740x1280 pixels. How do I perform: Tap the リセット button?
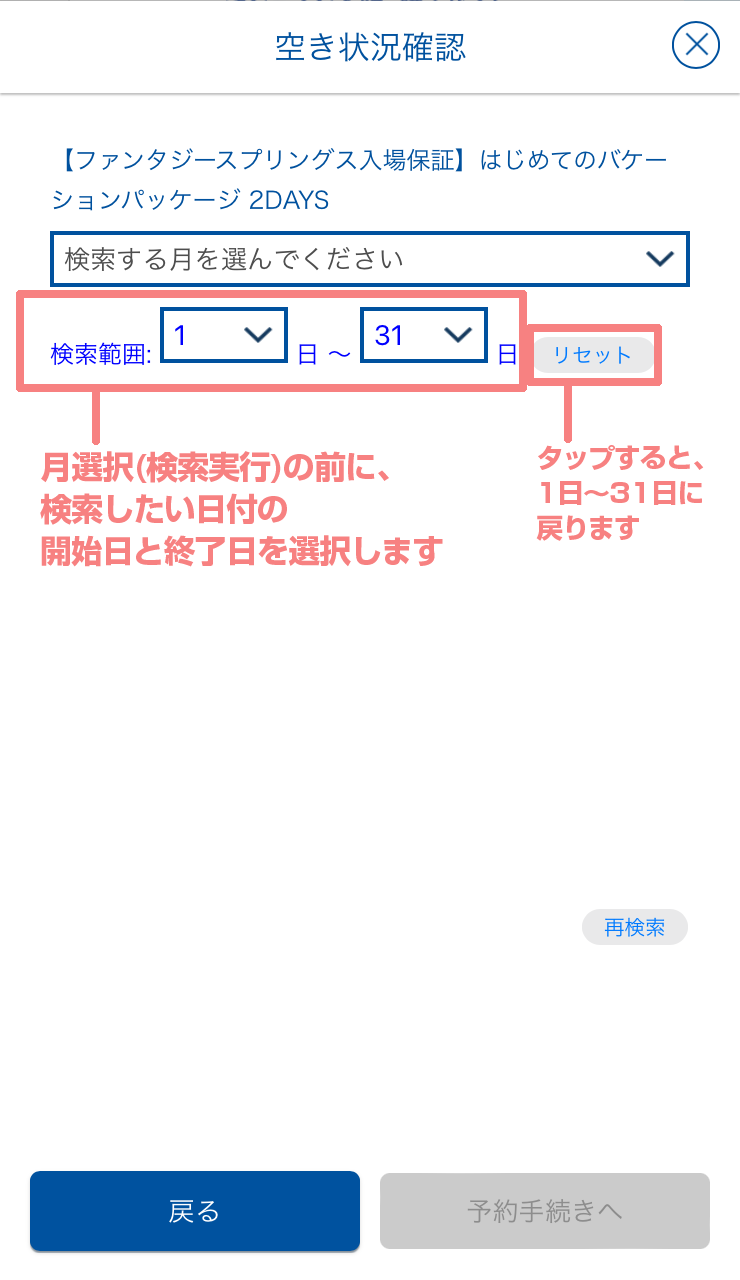tap(592, 355)
